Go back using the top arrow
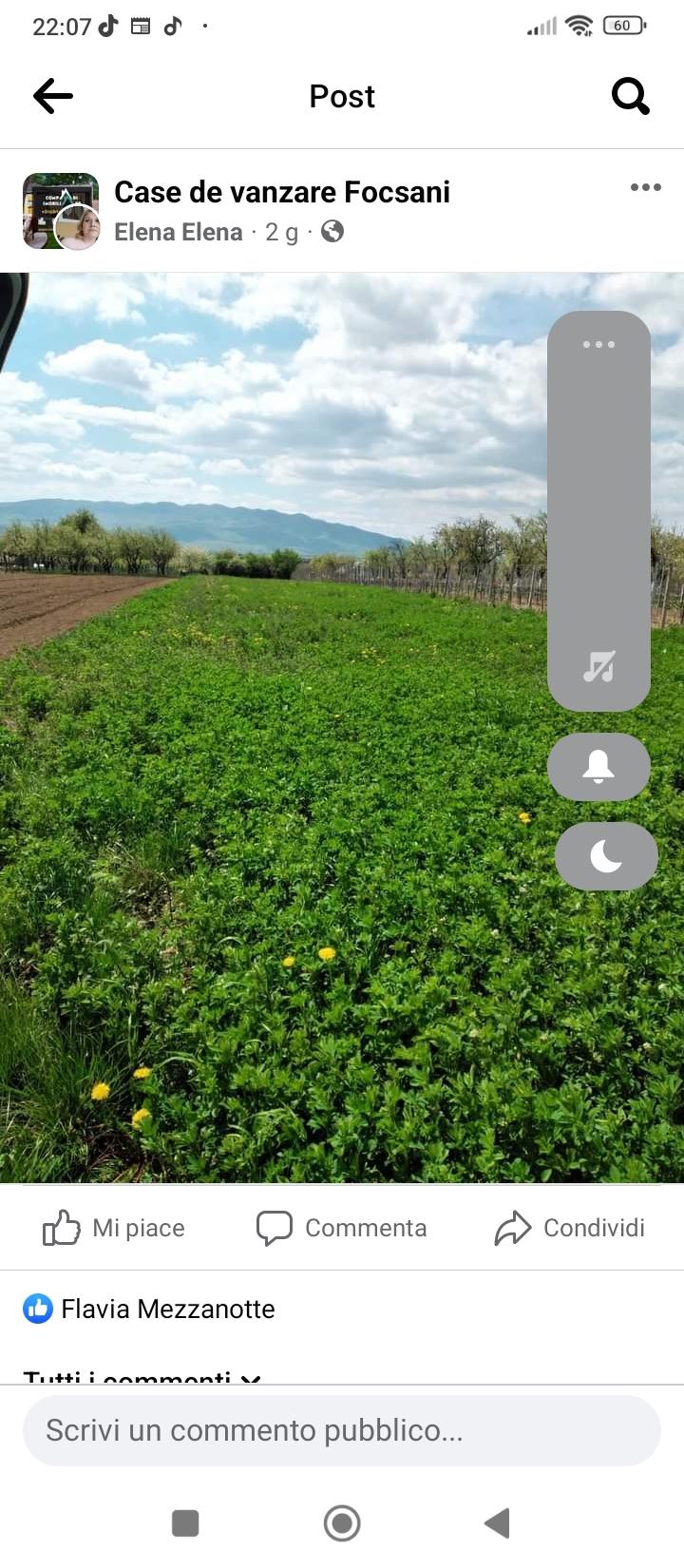 coord(53,96)
